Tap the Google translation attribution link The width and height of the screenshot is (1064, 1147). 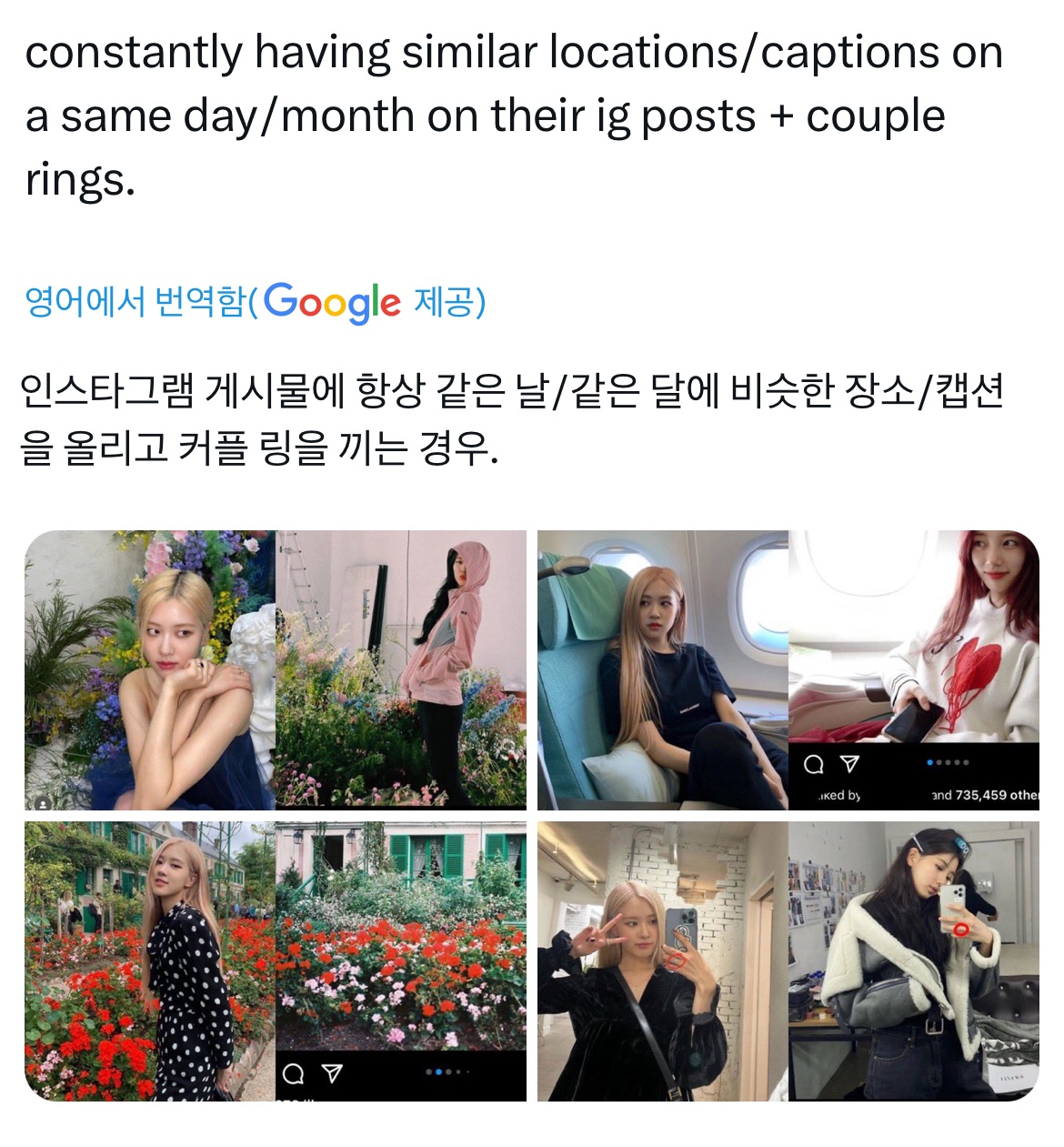(256, 301)
